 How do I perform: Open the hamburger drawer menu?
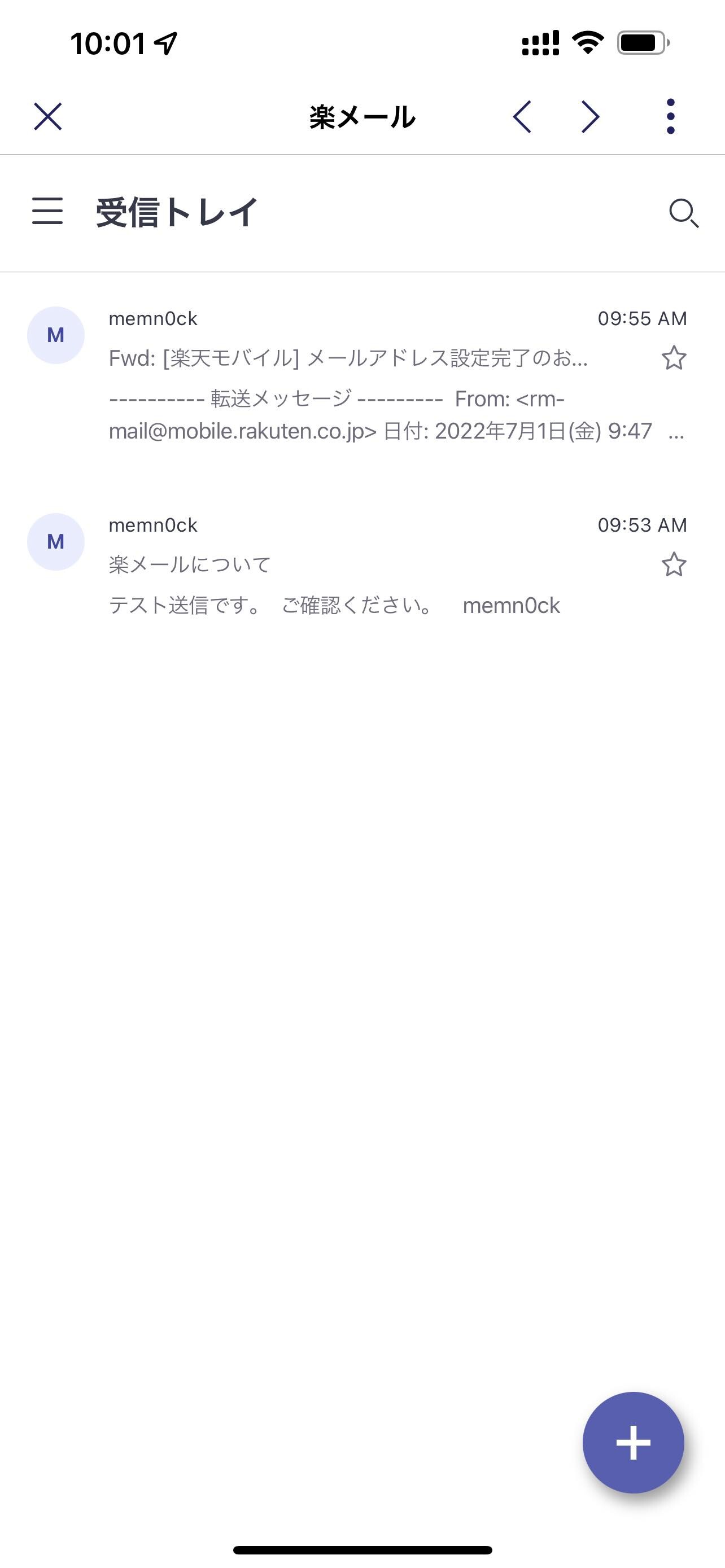click(47, 211)
